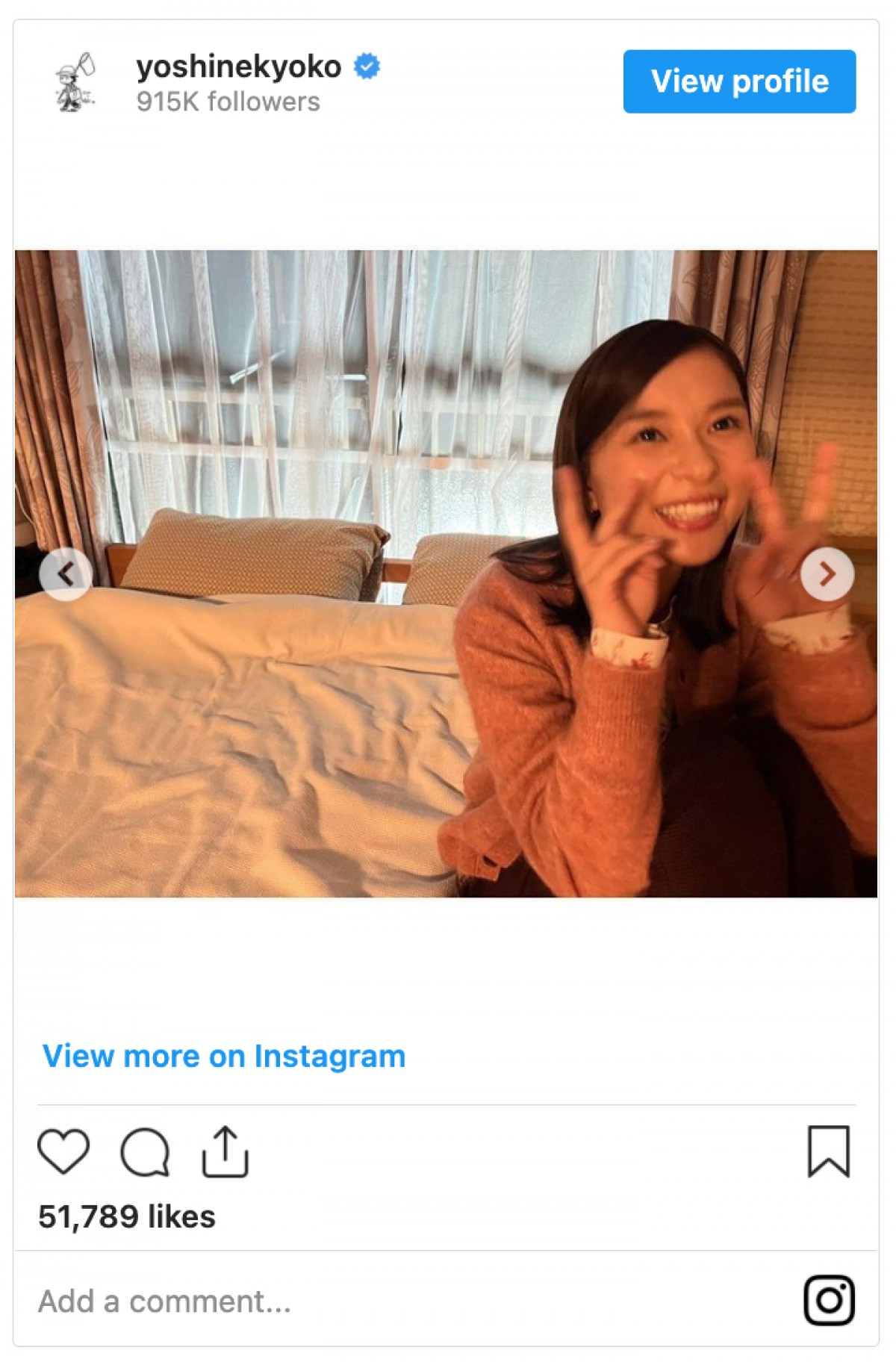Image resolution: width=896 pixels, height=1362 pixels.
Task: Share this post using the share icon
Action: click(225, 1151)
